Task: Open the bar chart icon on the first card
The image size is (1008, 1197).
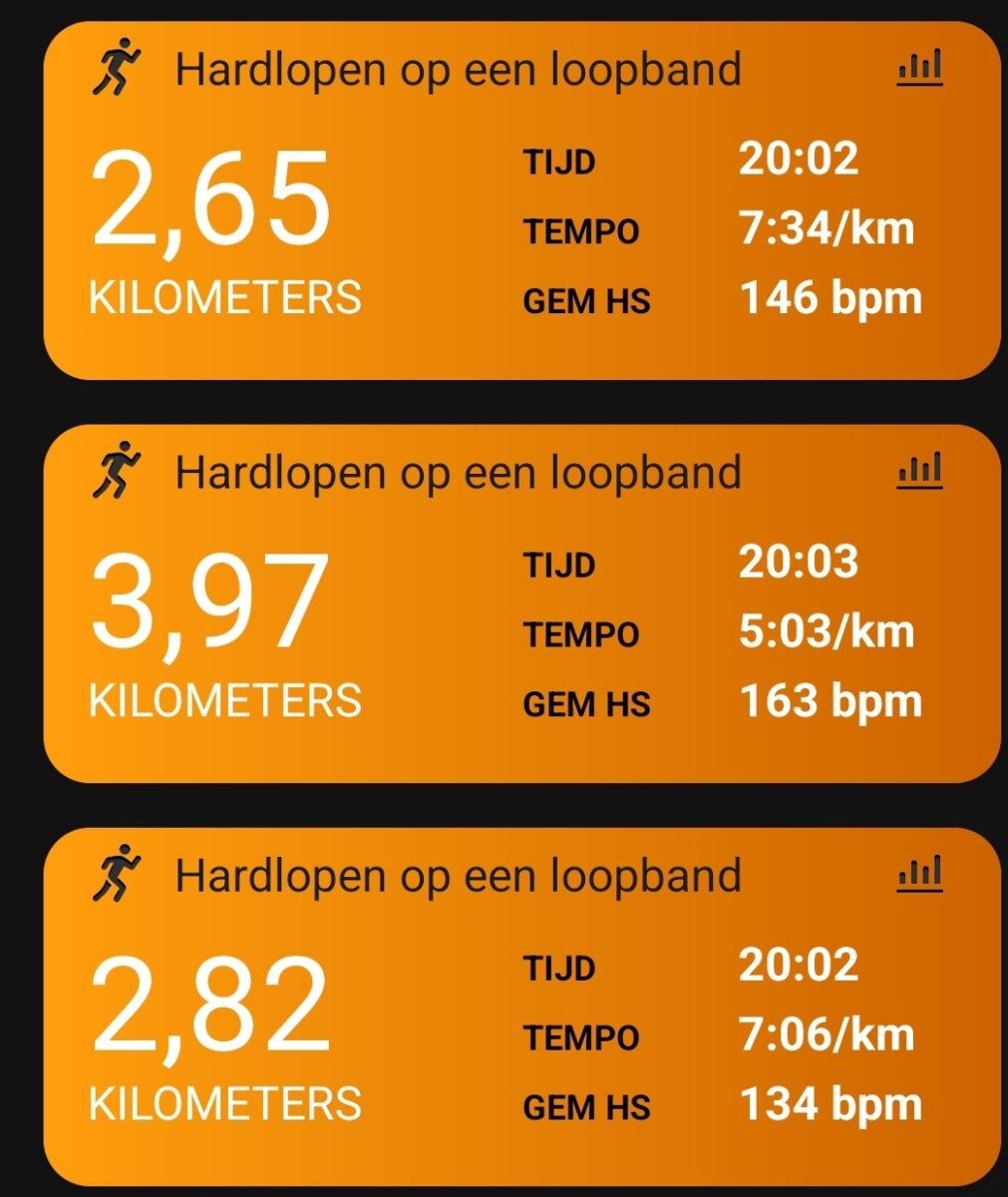Action: coord(919,67)
